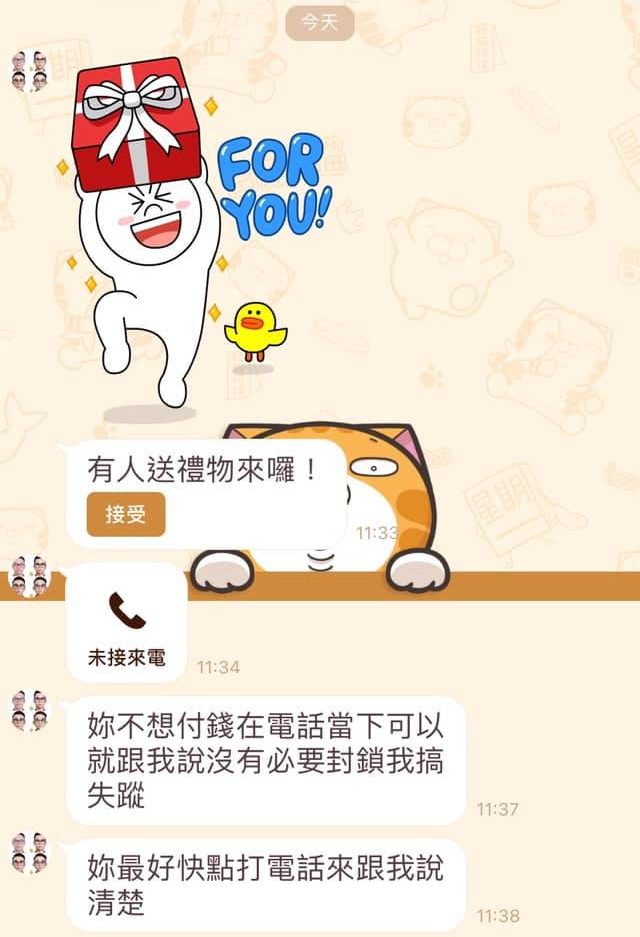Open sender avatar beside 妳不想付錢 message
This screenshot has height=937, width=640.
point(29,710)
